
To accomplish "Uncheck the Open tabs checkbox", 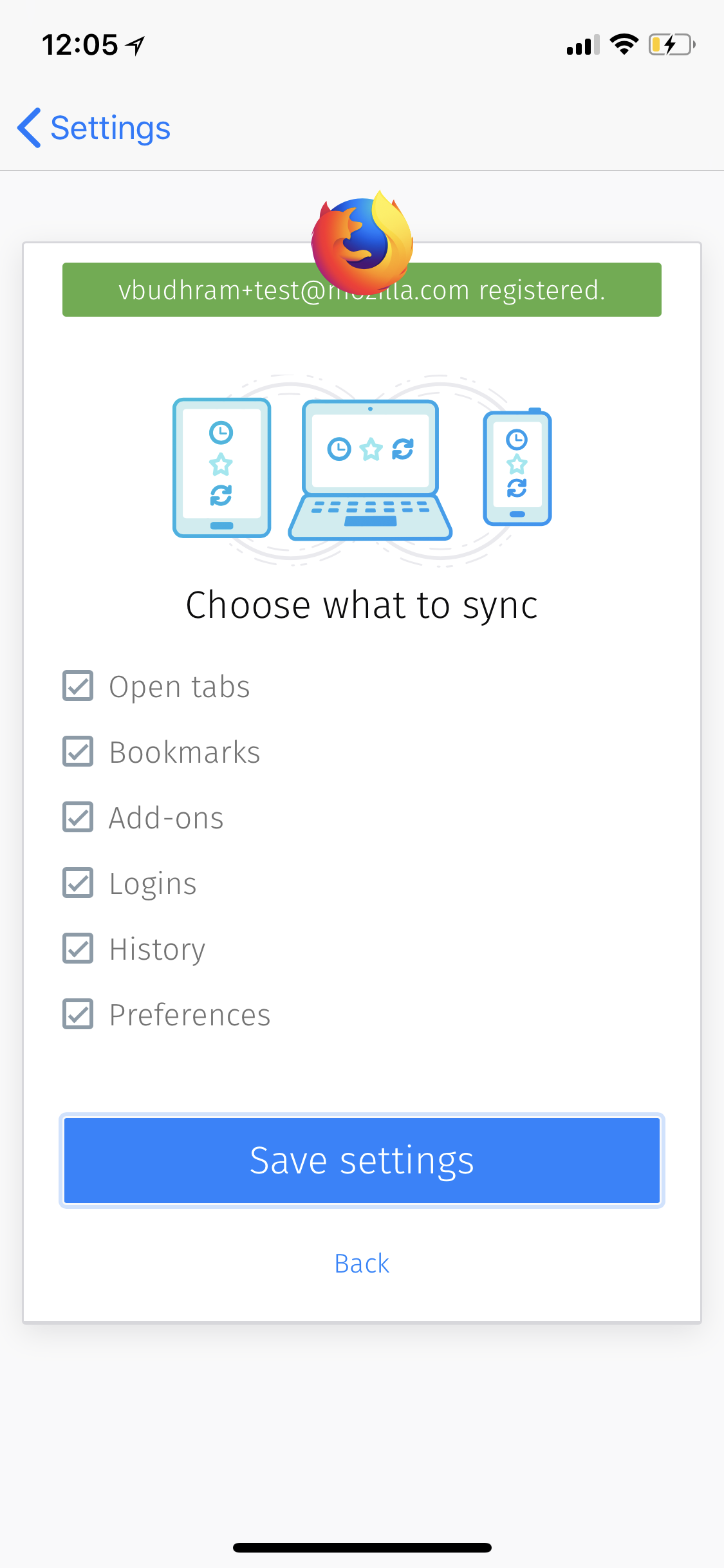I will [78, 686].
